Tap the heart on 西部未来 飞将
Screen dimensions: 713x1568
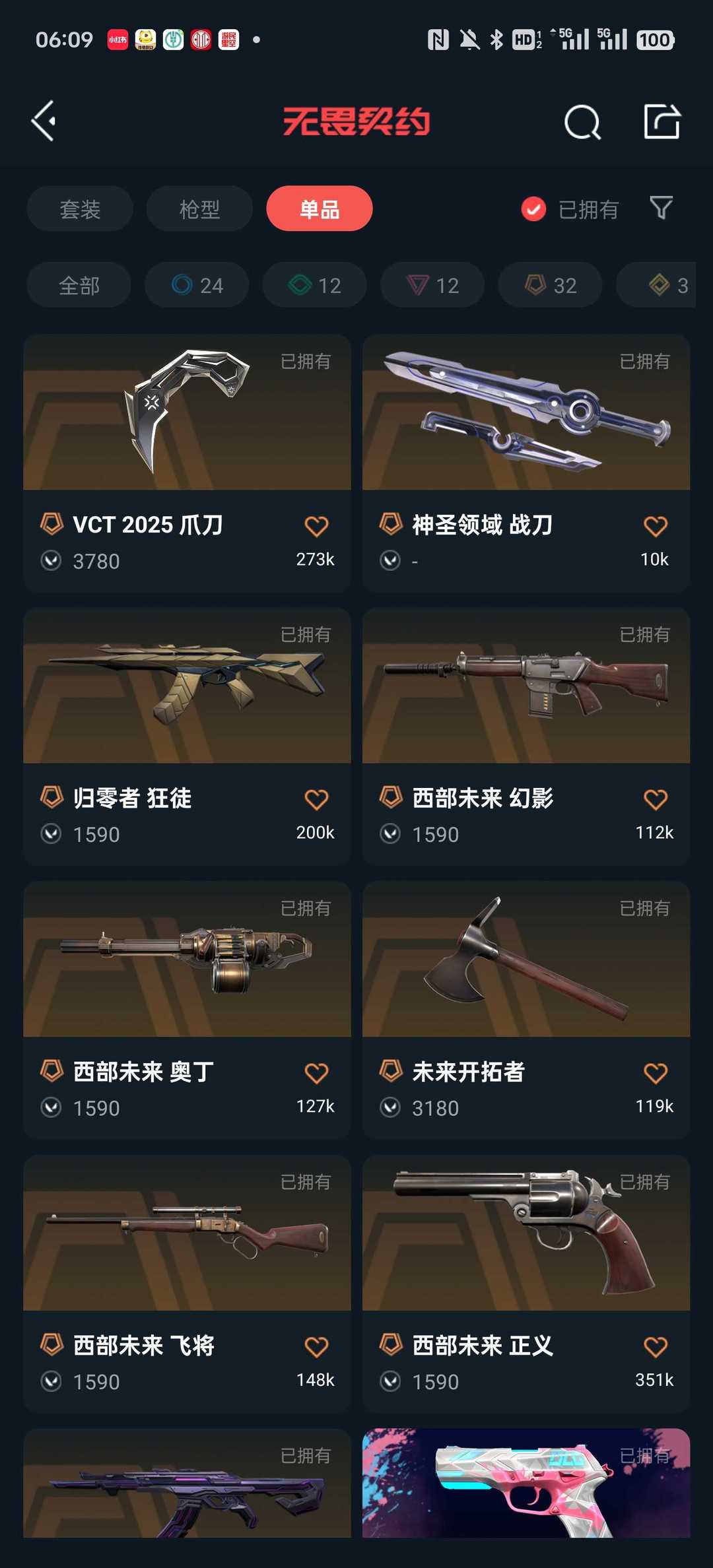(x=316, y=1346)
